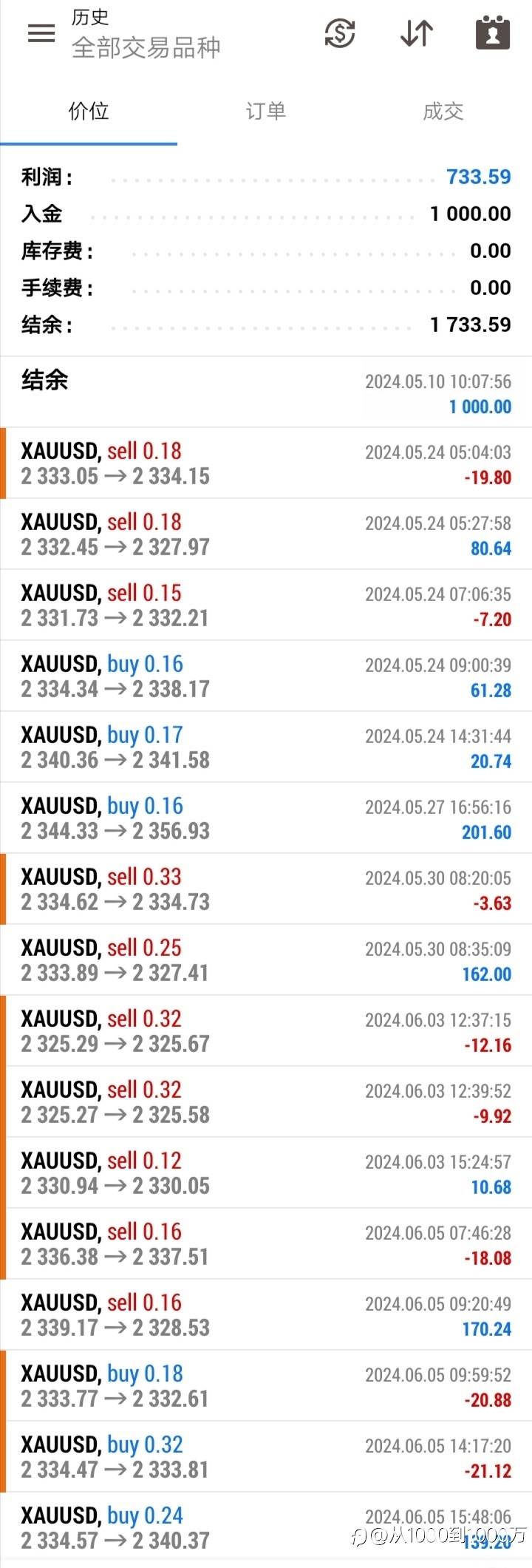Open the hamburger drawer menu
This screenshot has width=532, height=1568.
[x=41, y=33]
